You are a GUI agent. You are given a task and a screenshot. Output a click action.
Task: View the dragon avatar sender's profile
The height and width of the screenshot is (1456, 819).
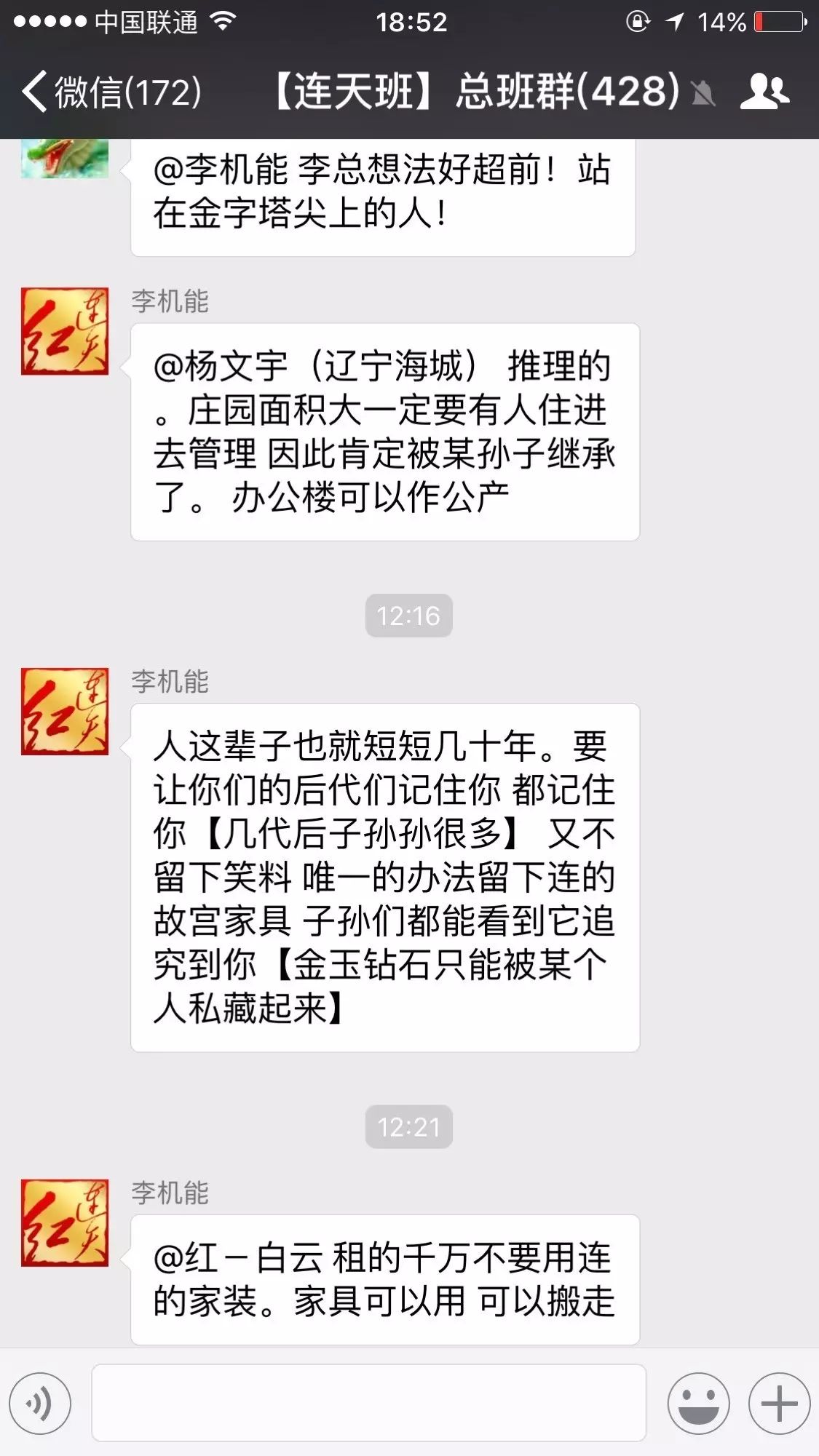click(65, 158)
